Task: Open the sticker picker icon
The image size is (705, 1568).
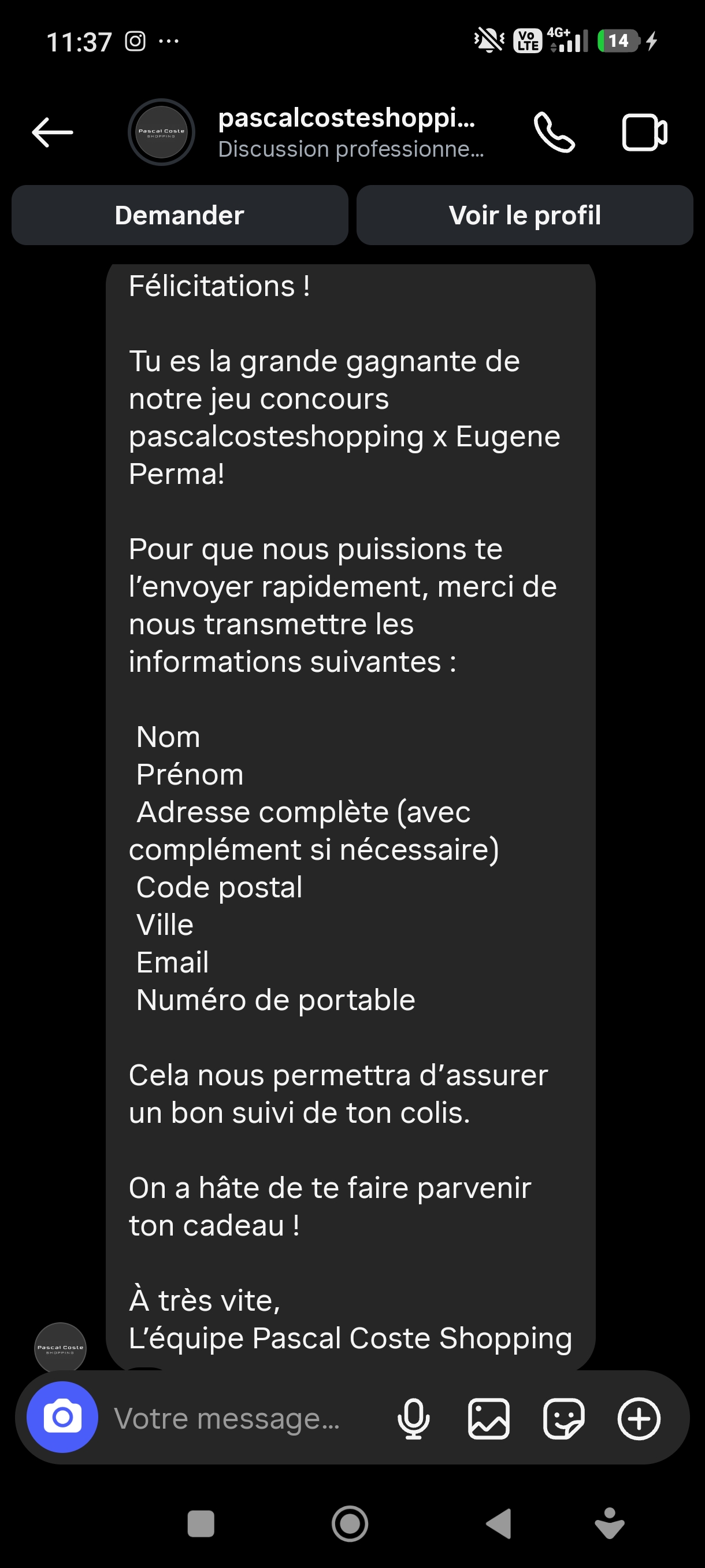Action: [563, 1418]
